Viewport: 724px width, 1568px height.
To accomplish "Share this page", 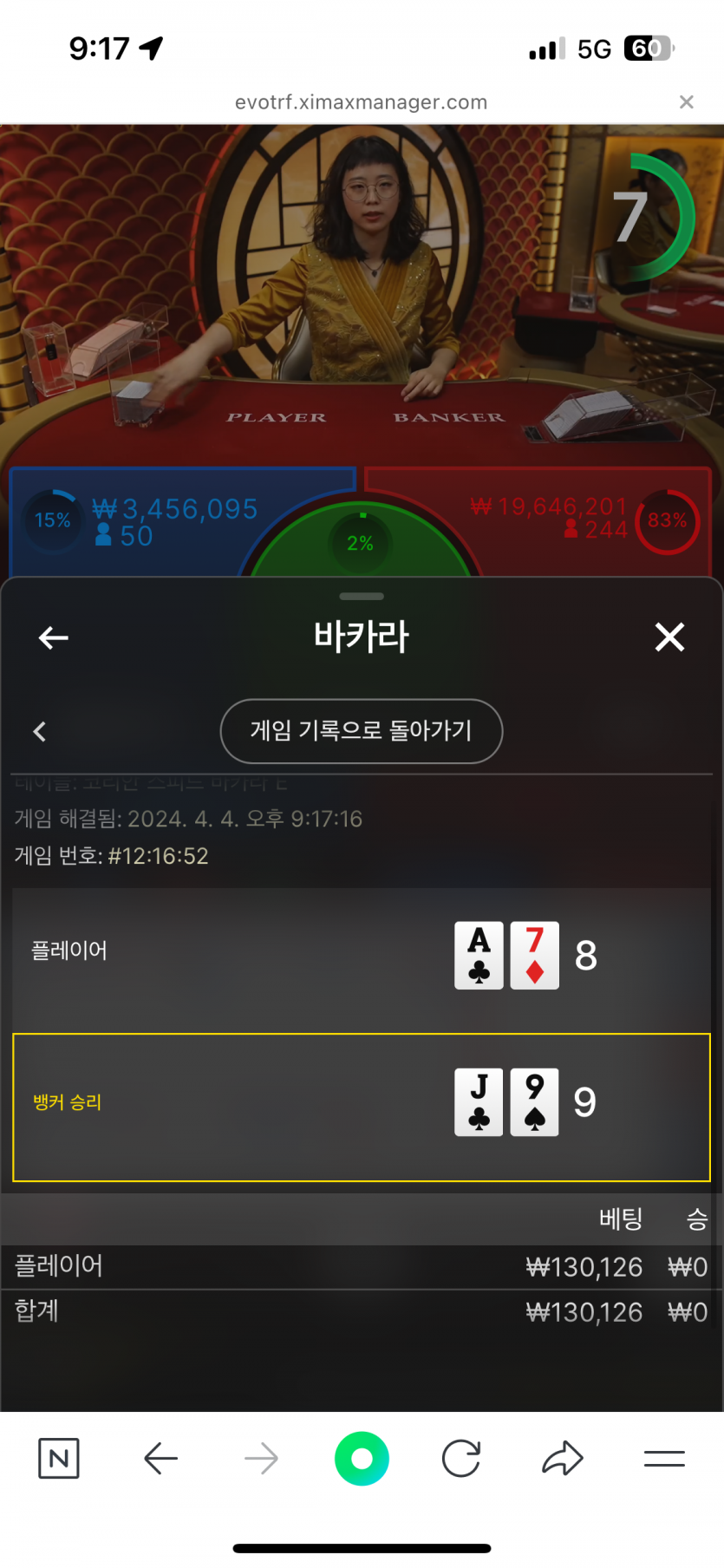I will click(562, 1458).
